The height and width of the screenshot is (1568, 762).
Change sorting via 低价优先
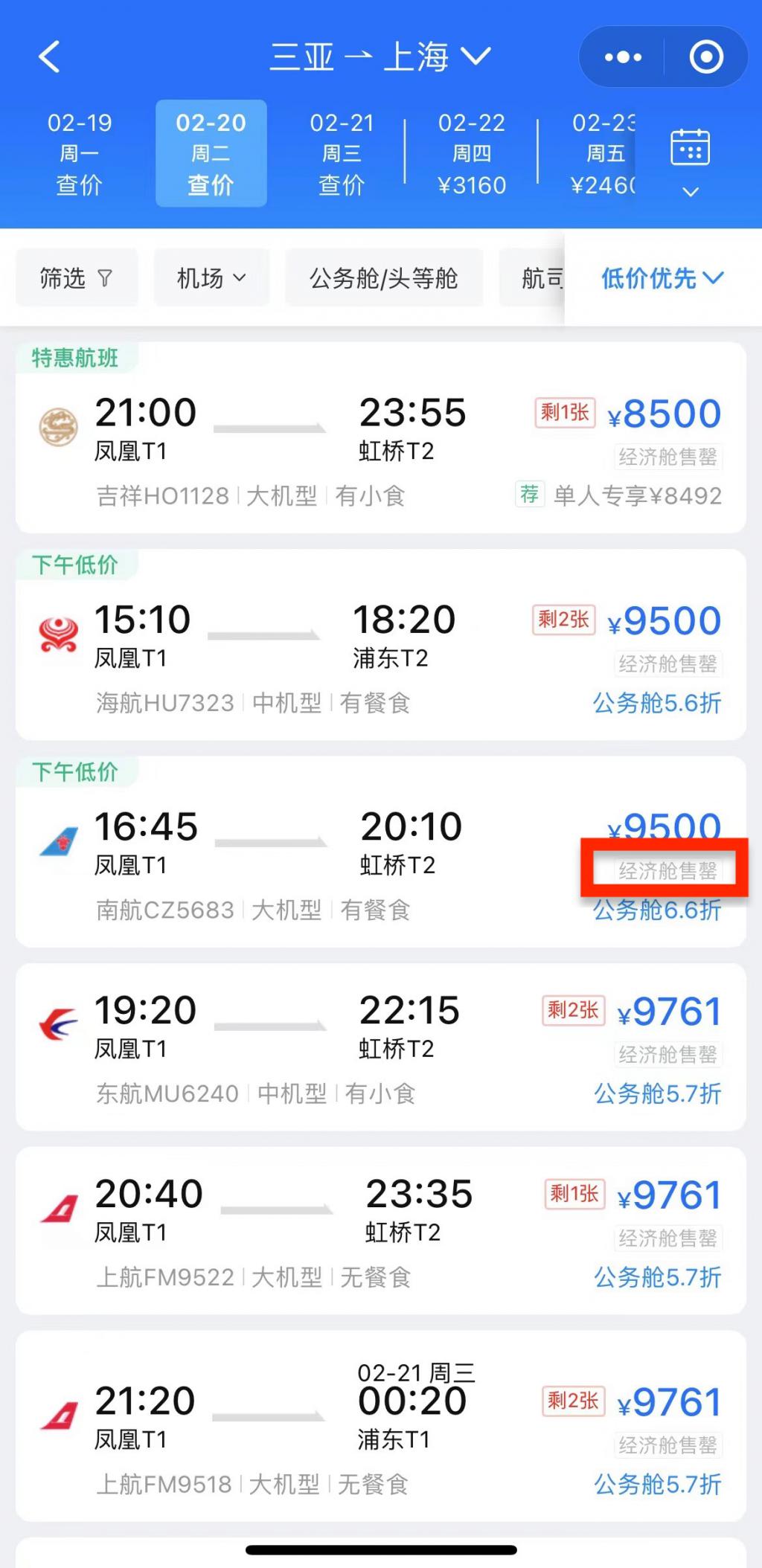tap(662, 278)
